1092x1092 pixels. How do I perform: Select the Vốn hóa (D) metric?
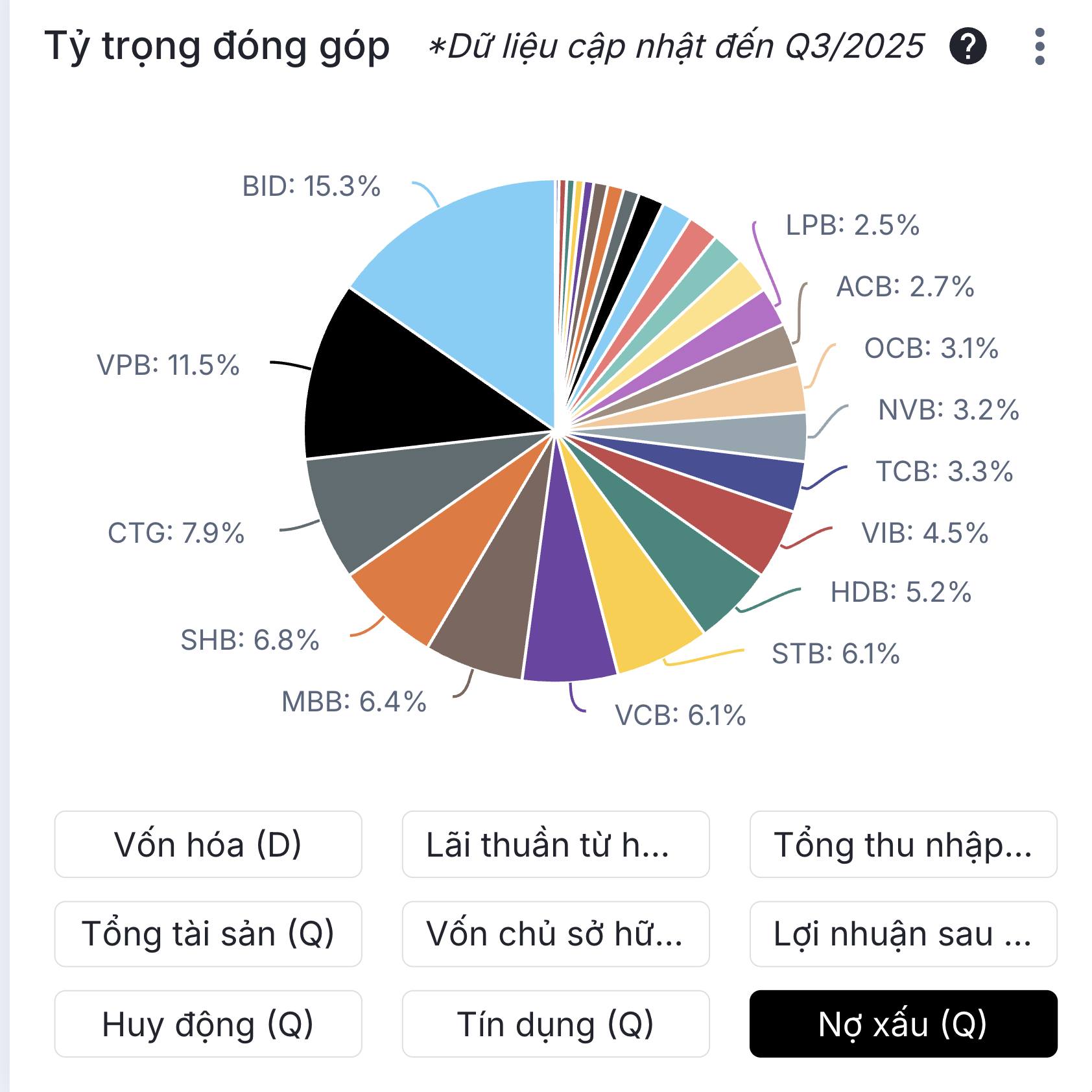(208, 844)
